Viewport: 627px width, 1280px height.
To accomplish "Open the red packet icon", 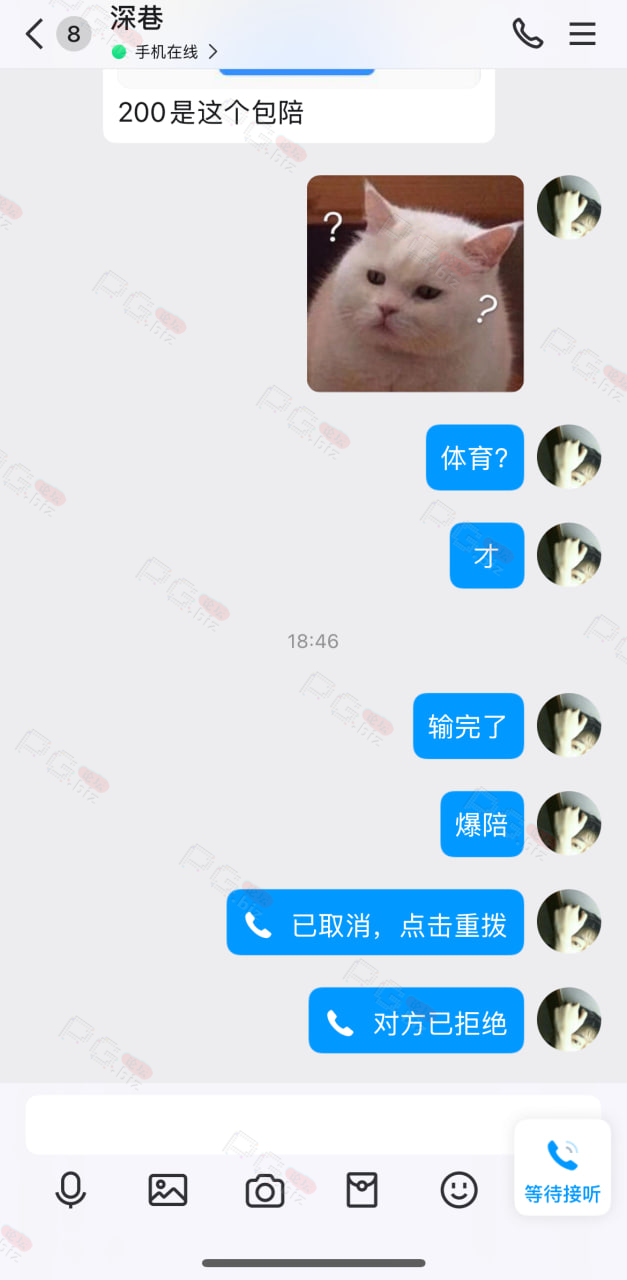I will click(362, 1190).
